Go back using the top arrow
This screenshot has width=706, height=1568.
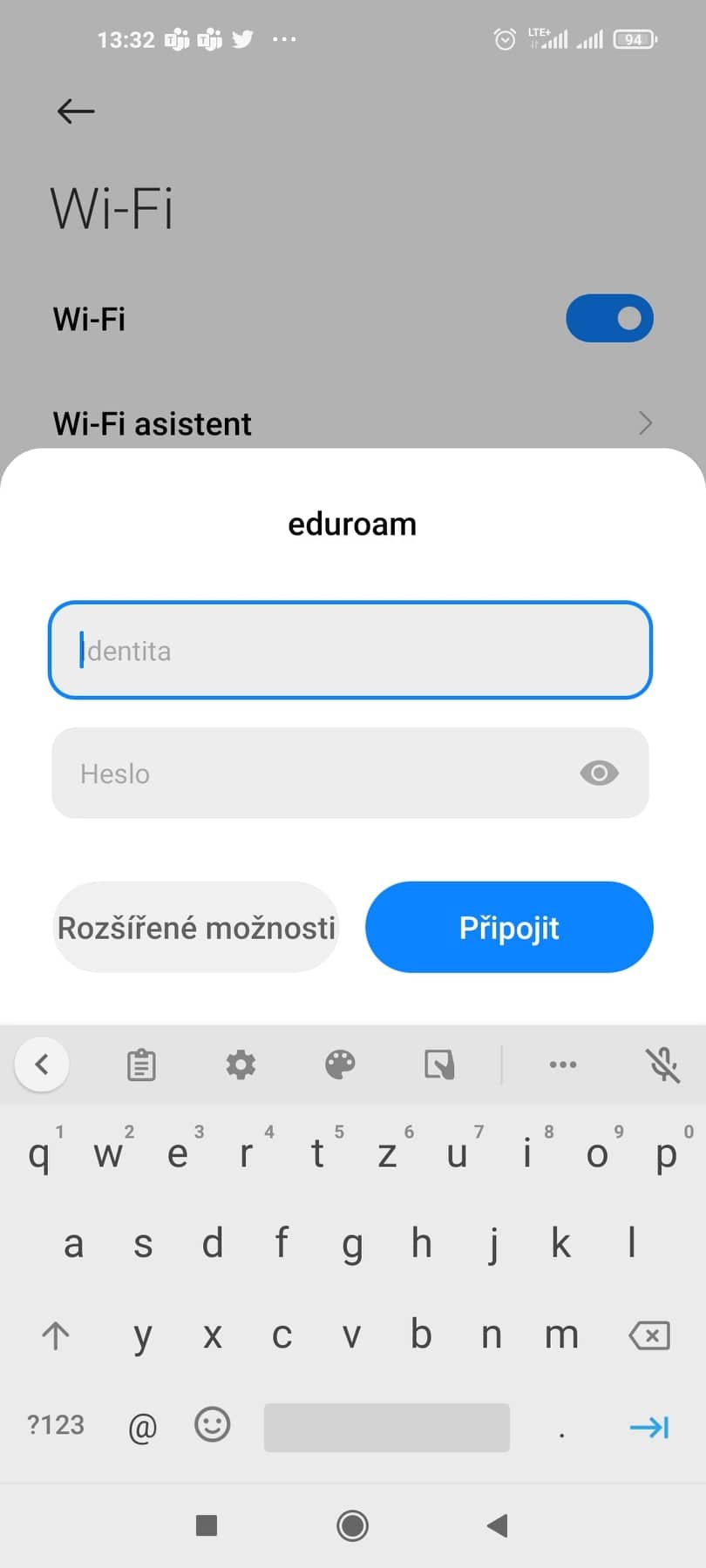click(76, 111)
